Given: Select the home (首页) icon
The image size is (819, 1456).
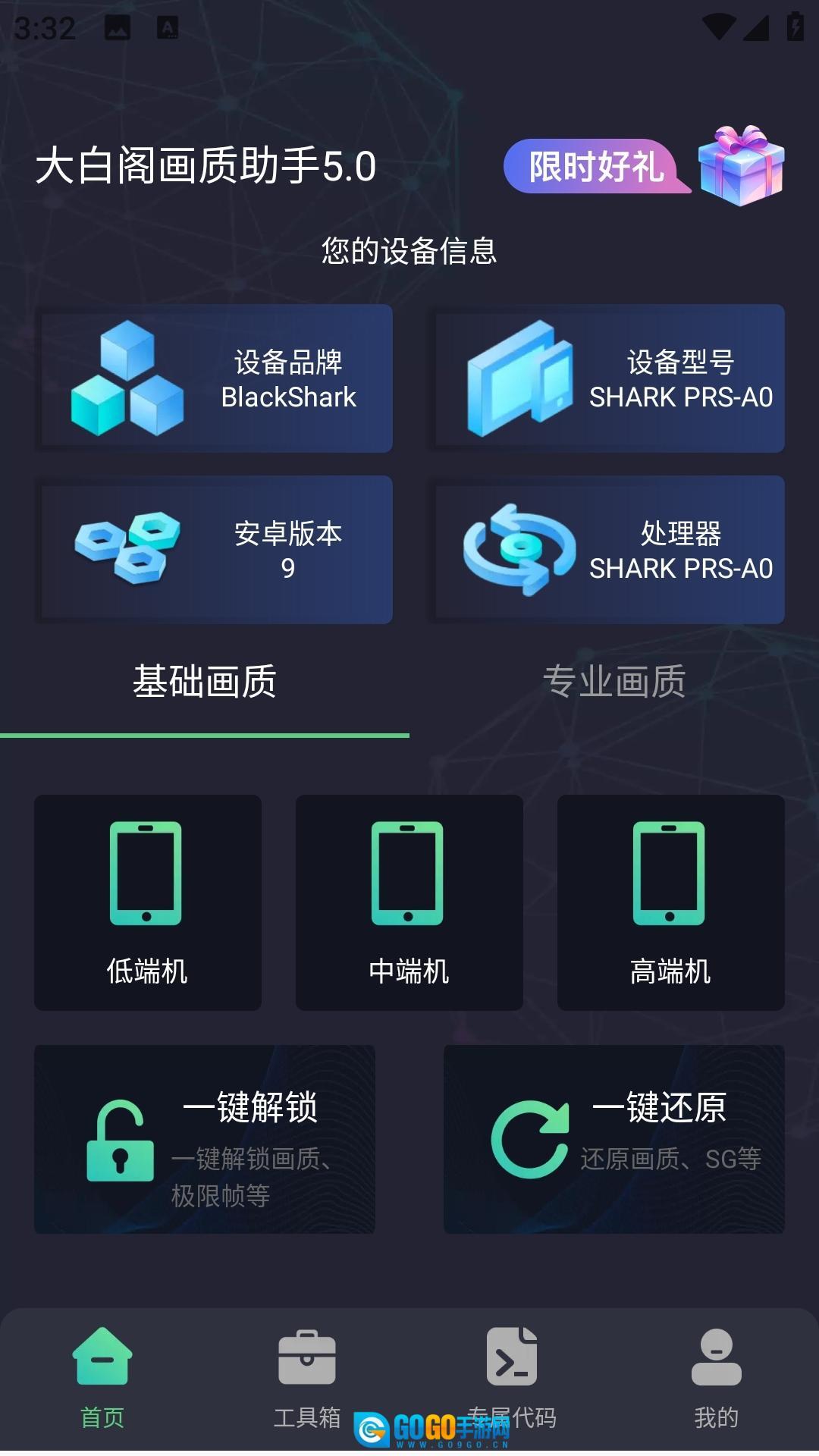Looking at the screenshot, I should click(102, 1357).
